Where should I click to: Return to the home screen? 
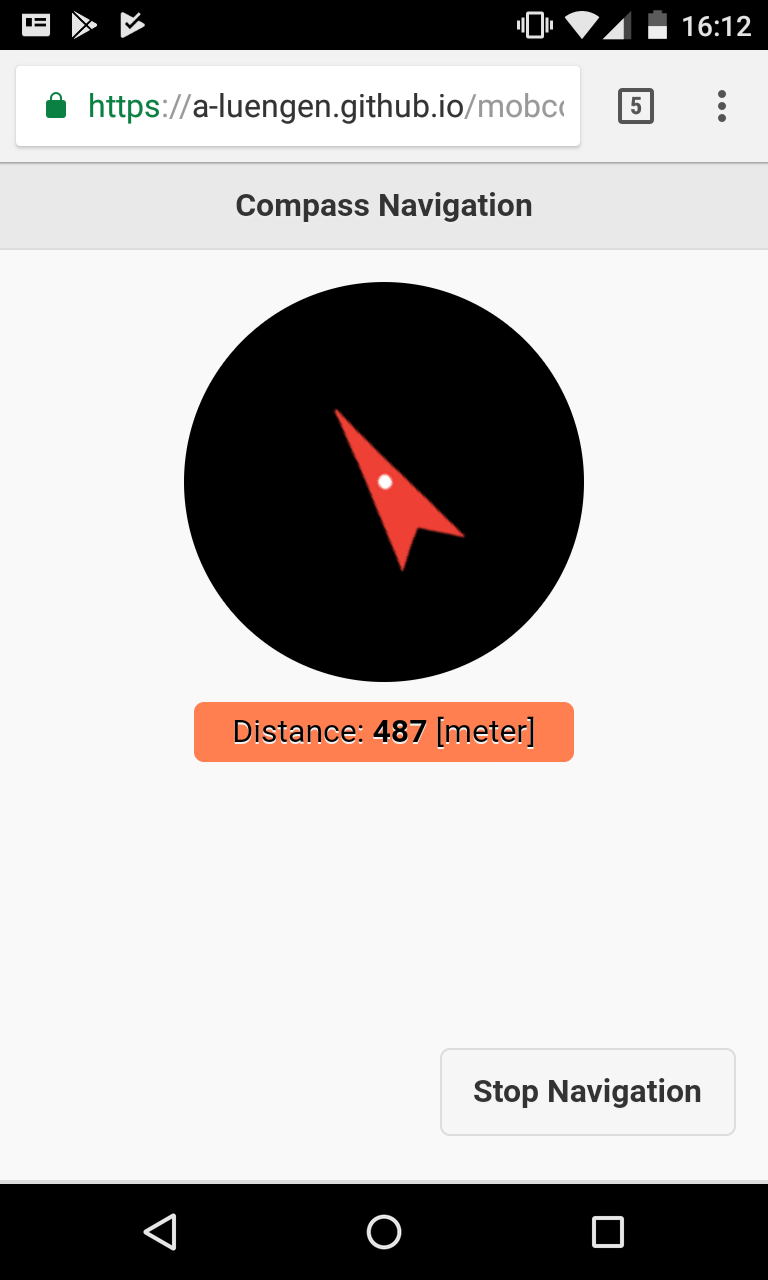384,1232
